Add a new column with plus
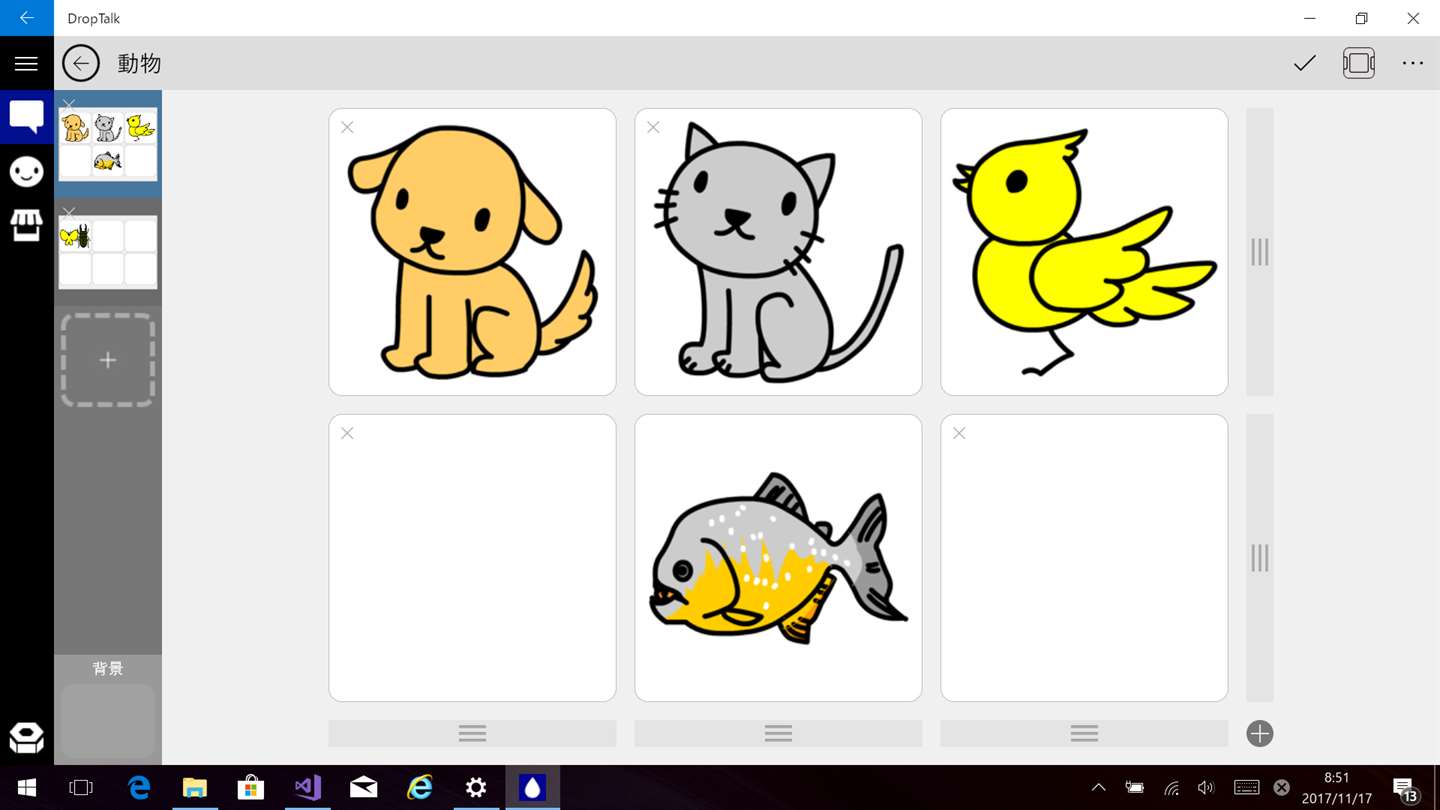The height and width of the screenshot is (810, 1440). (1259, 734)
